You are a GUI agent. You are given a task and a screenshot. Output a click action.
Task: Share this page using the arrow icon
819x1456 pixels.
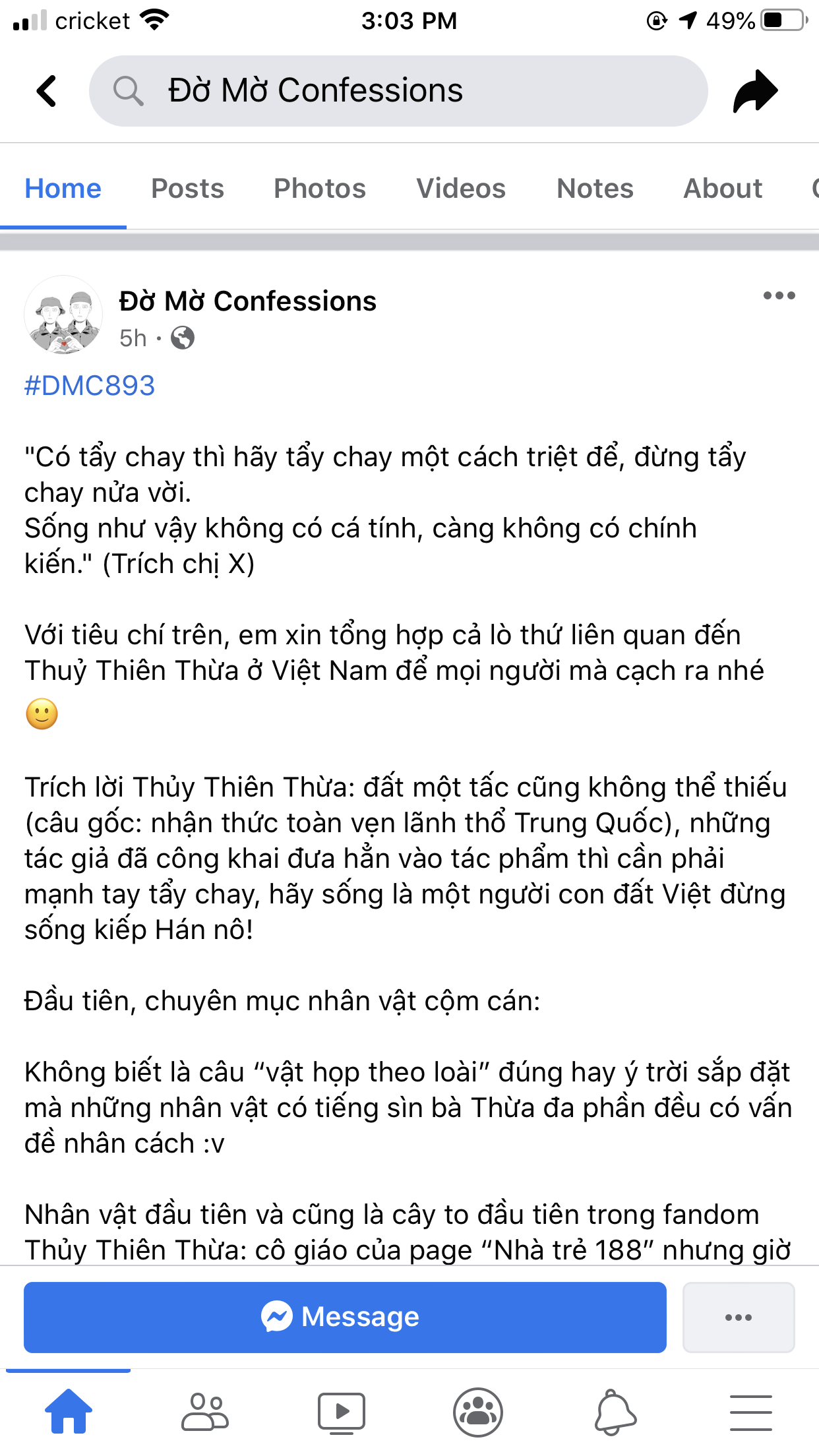coord(755,91)
